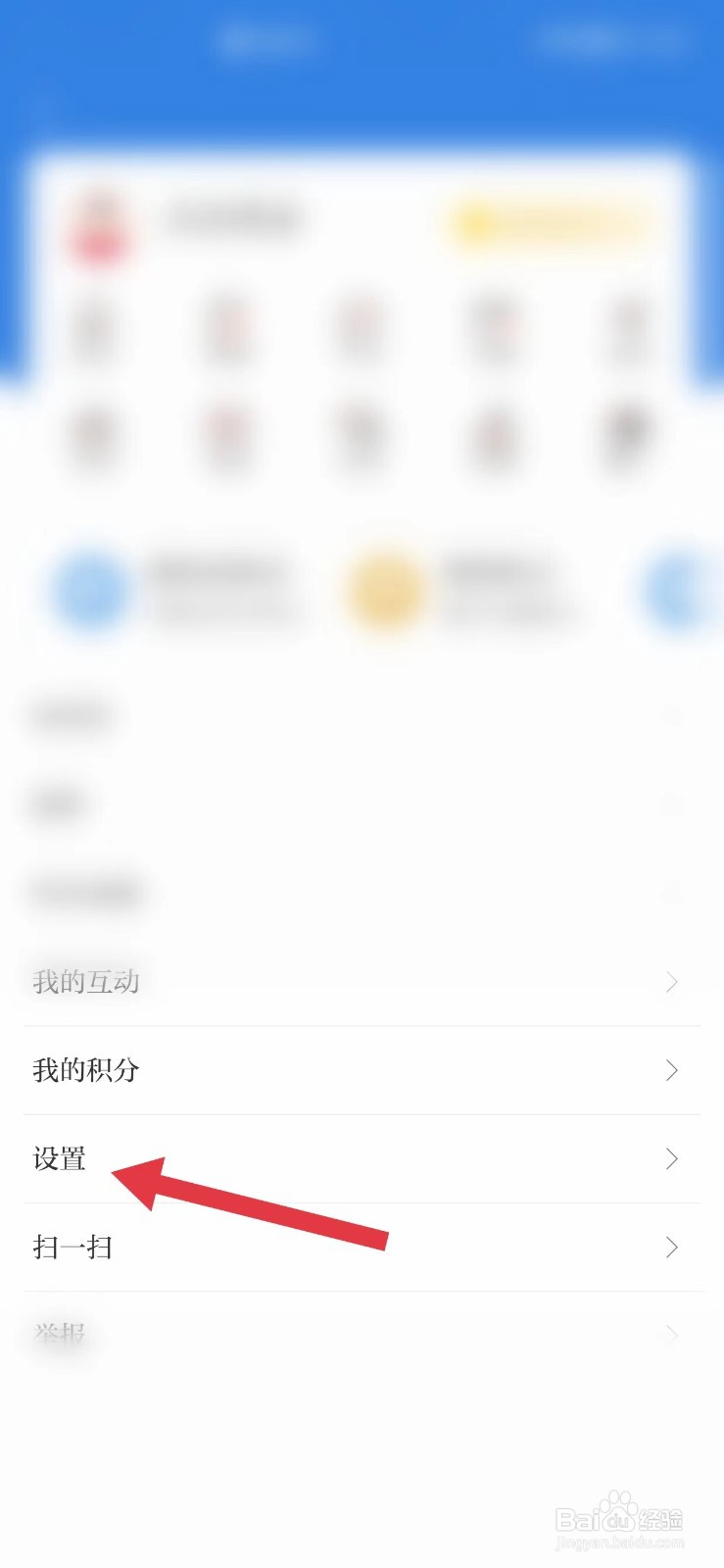This screenshot has width=724, height=1568.
Task: Tap the yellow button beside the avatar
Action: [549, 223]
